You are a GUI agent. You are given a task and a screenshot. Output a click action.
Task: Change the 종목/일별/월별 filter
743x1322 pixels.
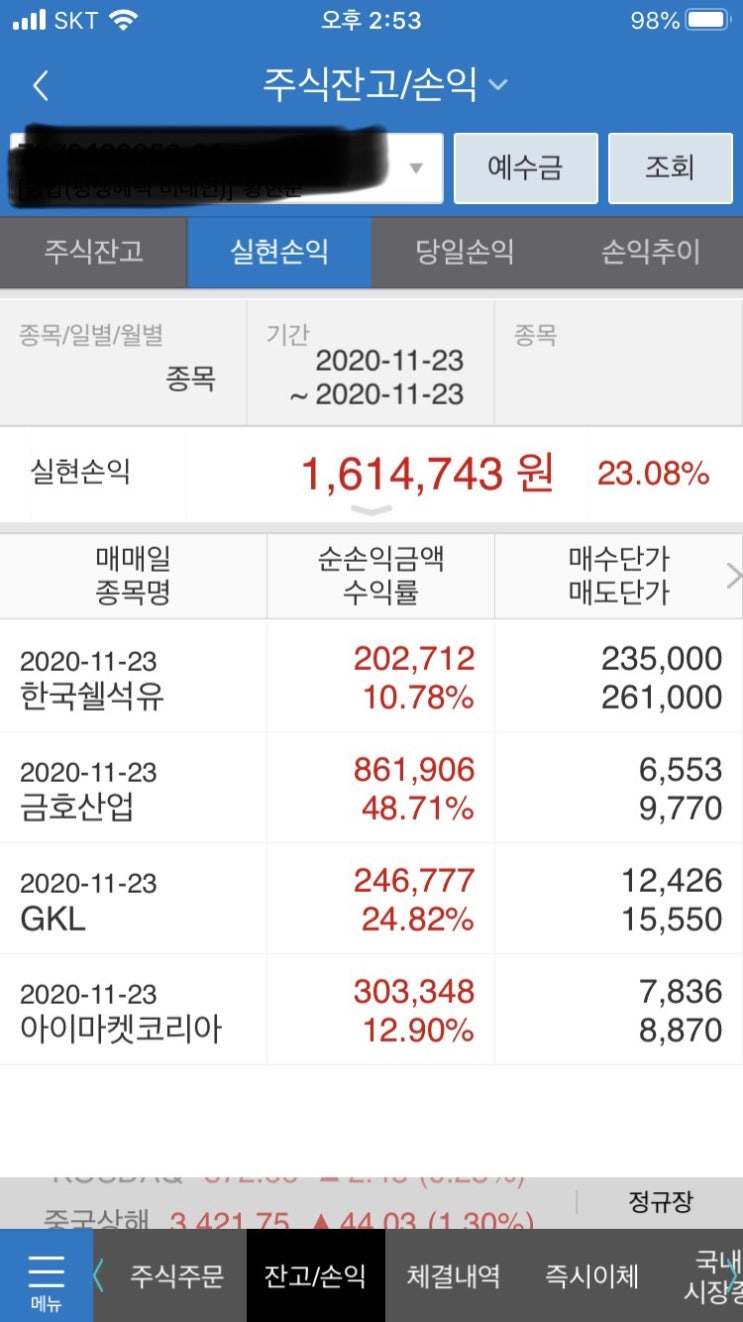coord(123,361)
